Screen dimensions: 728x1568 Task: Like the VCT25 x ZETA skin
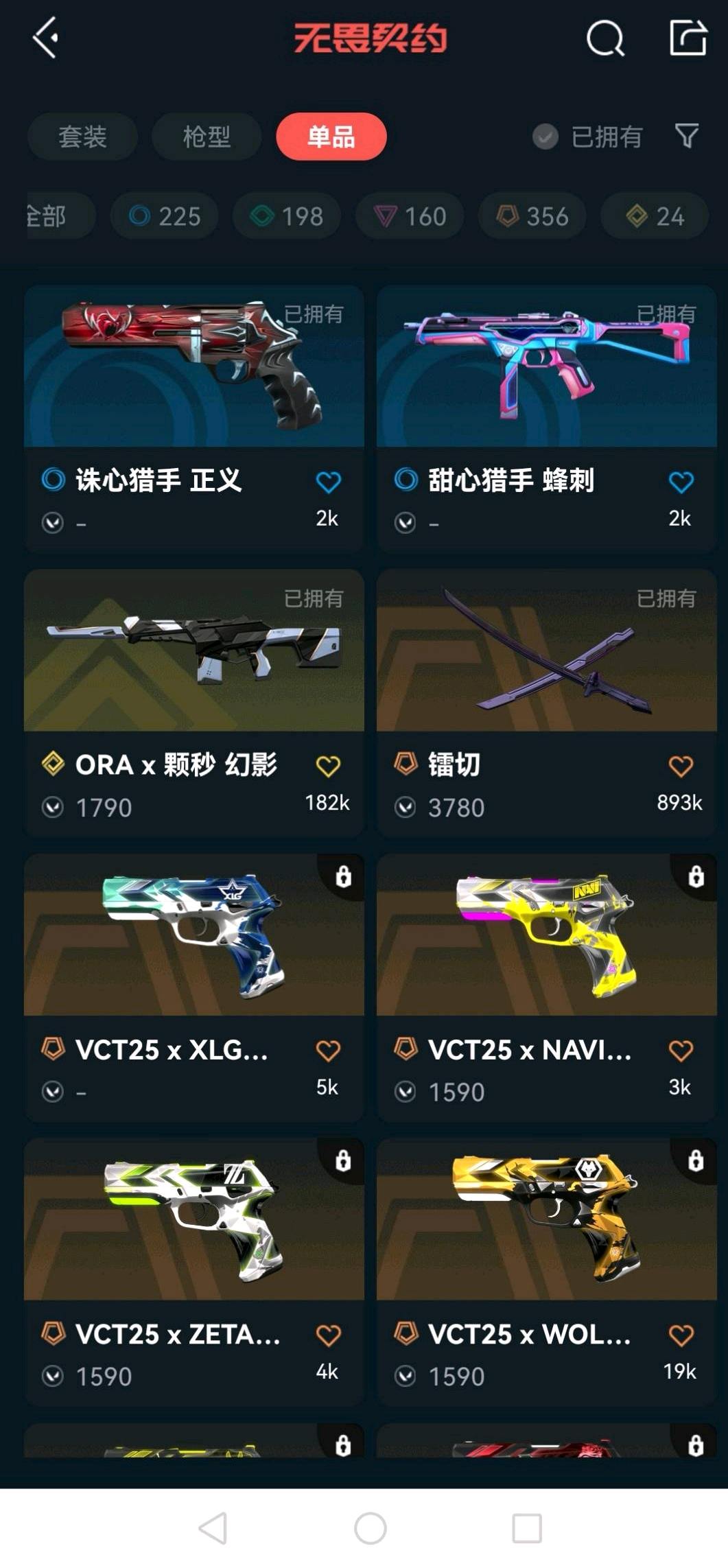click(x=328, y=1335)
